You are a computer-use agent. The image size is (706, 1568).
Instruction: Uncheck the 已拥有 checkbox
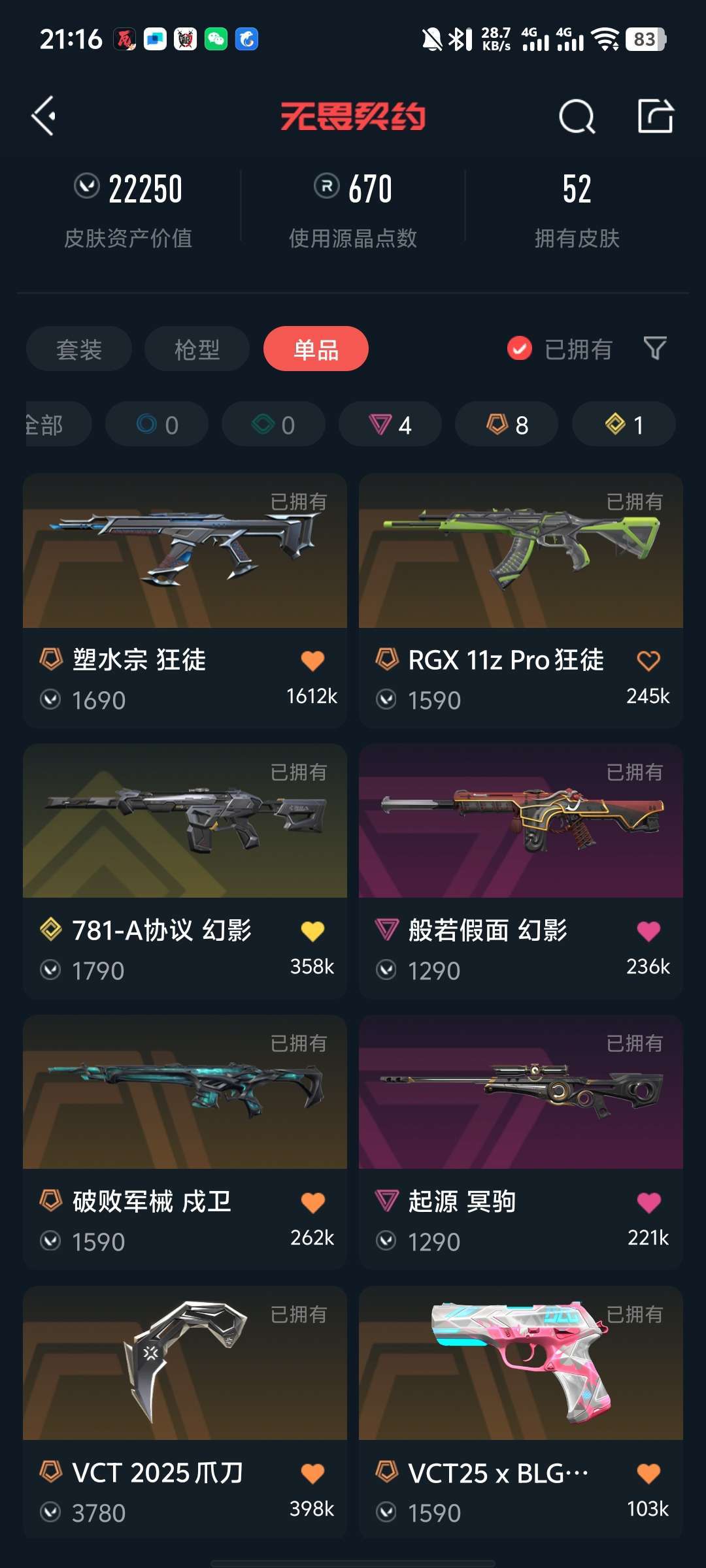tap(520, 349)
